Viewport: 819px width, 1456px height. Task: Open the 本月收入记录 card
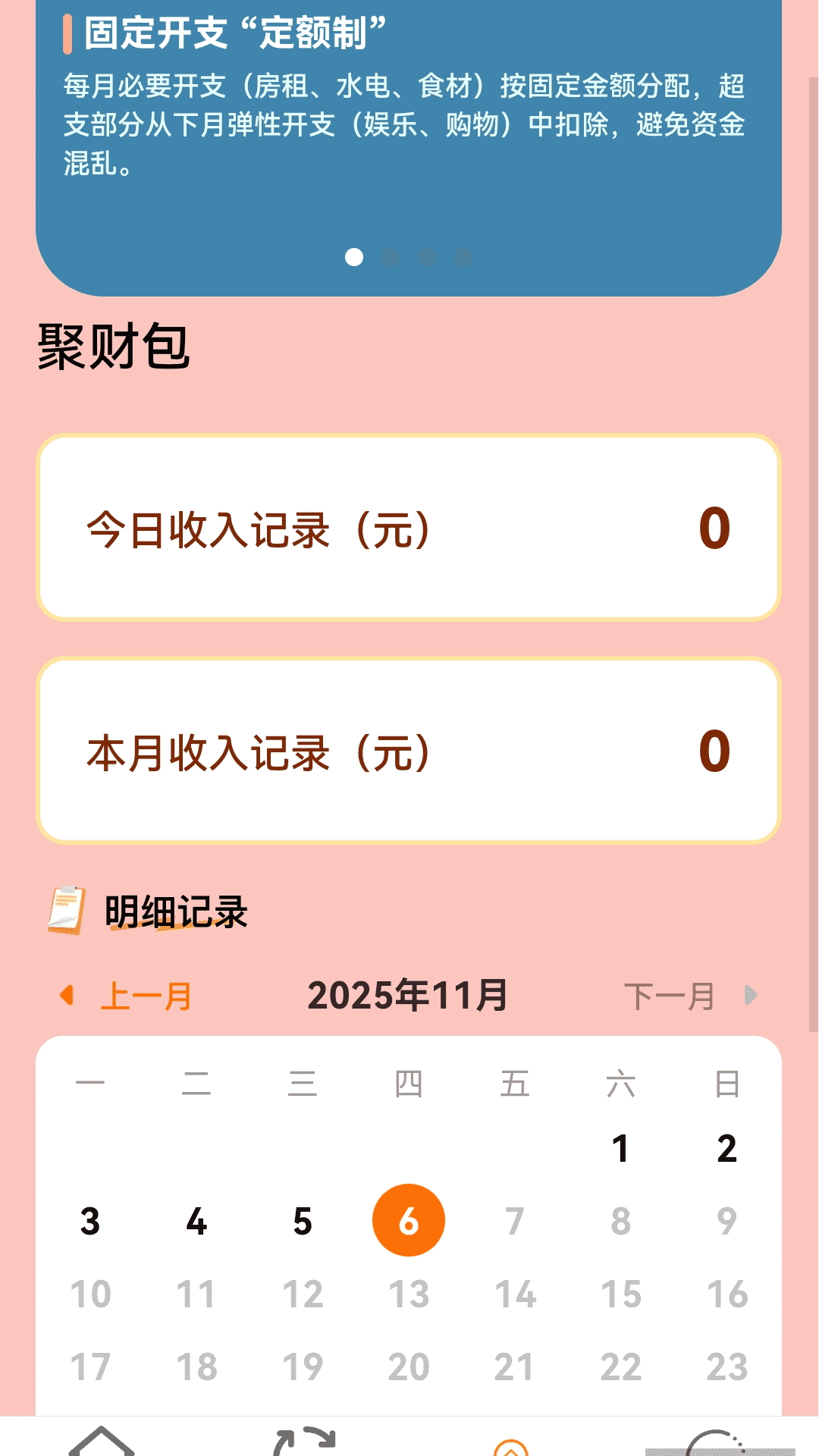point(409,750)
